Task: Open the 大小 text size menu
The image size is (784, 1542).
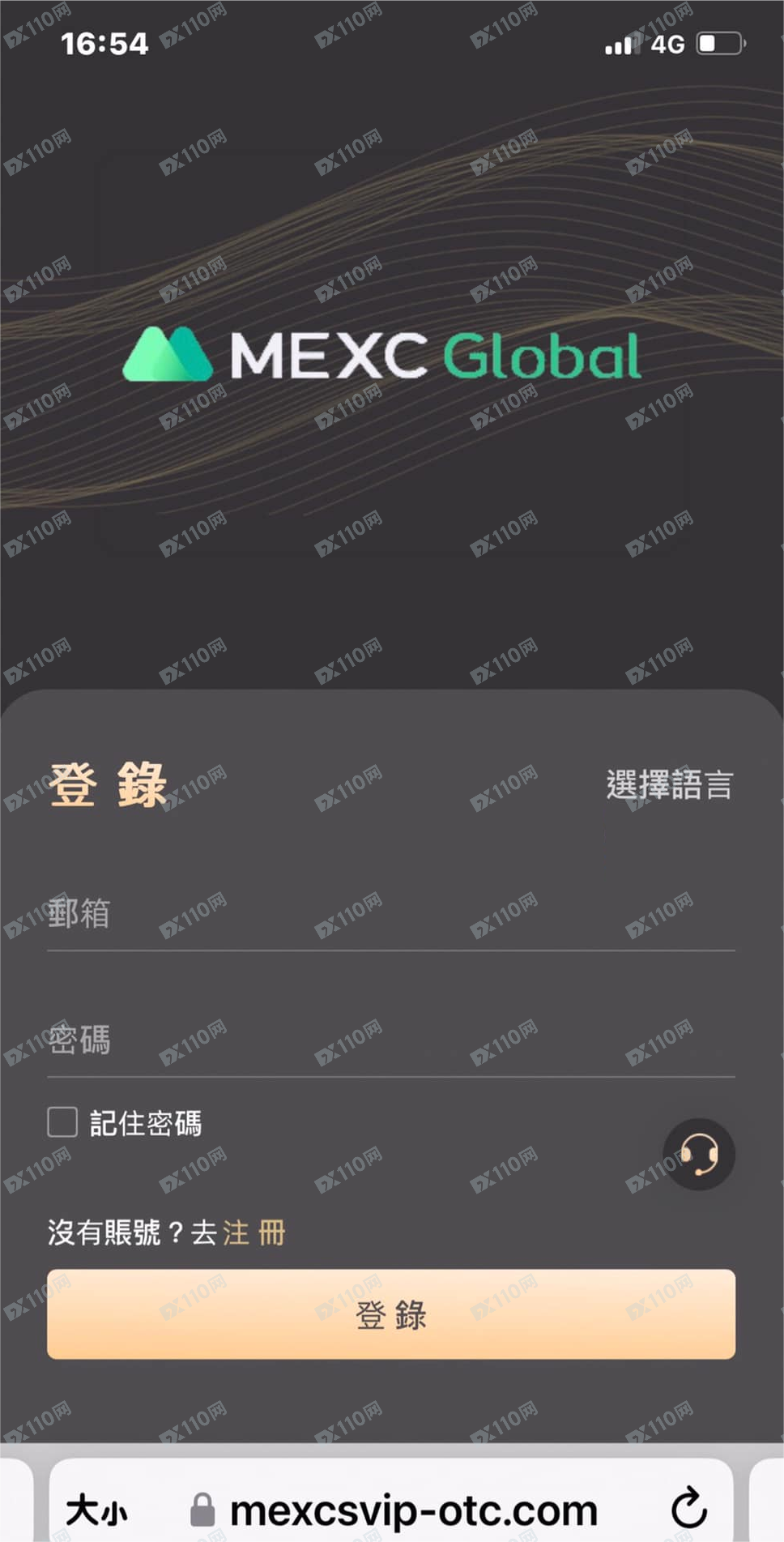Action: 96,1511
